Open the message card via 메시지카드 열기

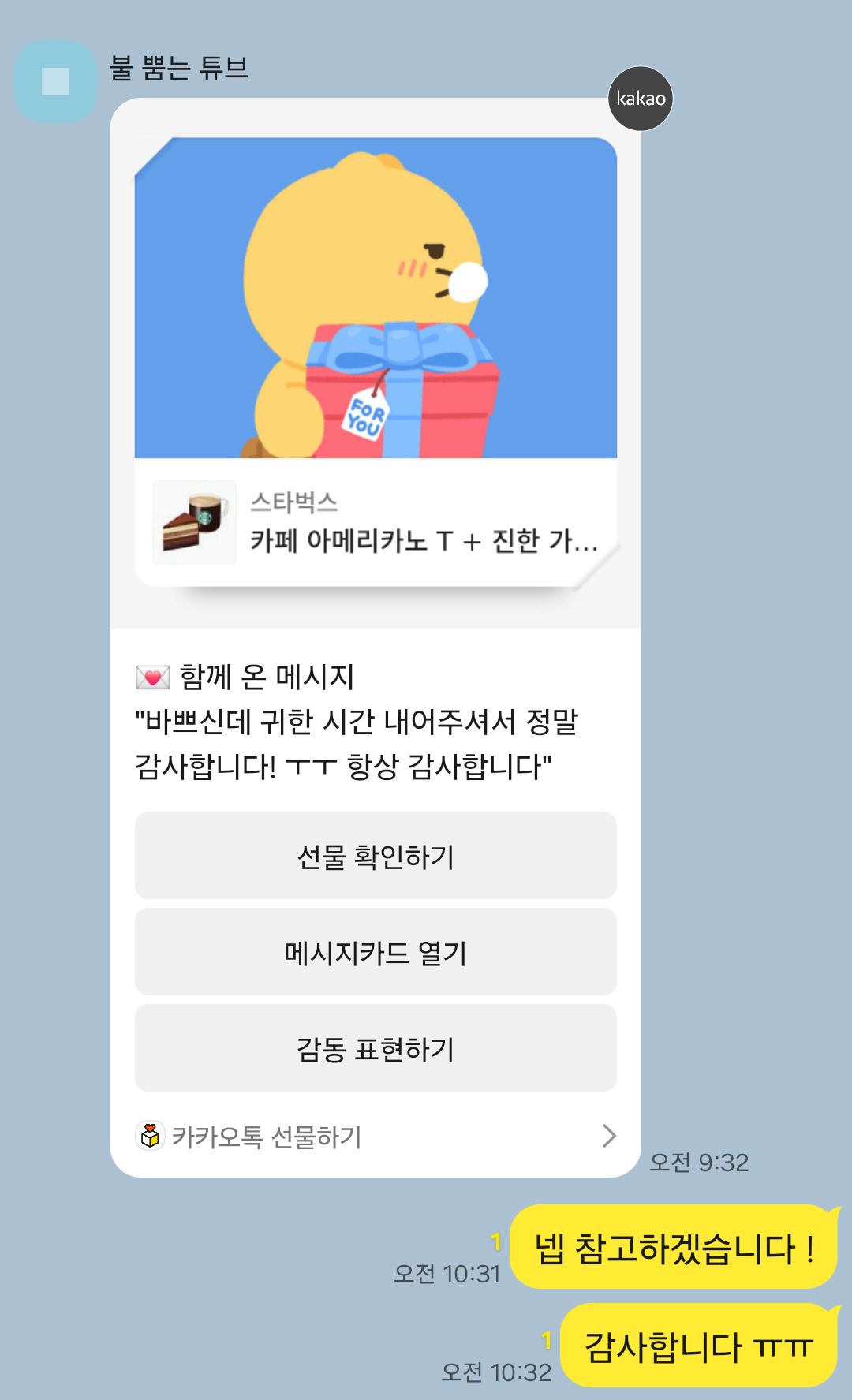pyautogui.click(x=376, y=952)
